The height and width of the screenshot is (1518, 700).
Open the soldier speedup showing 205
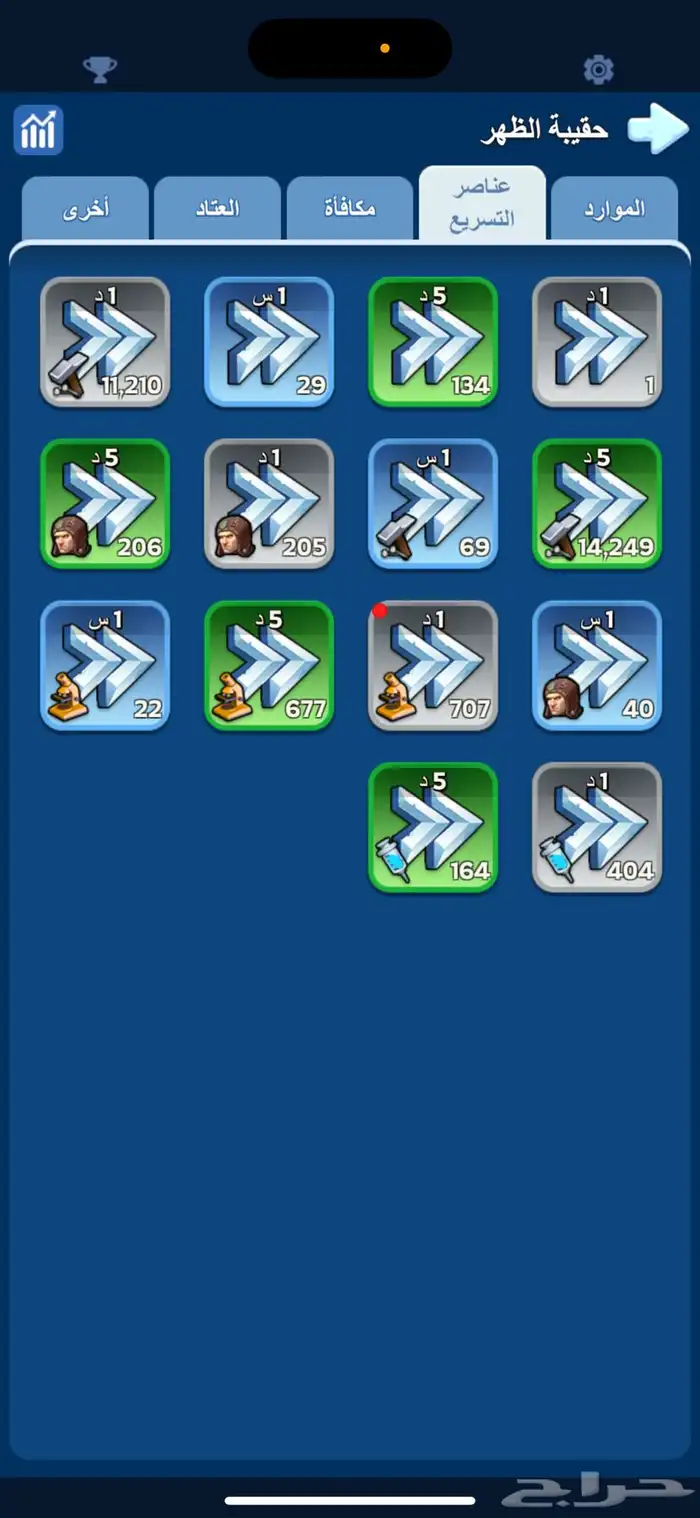(269, 504)
